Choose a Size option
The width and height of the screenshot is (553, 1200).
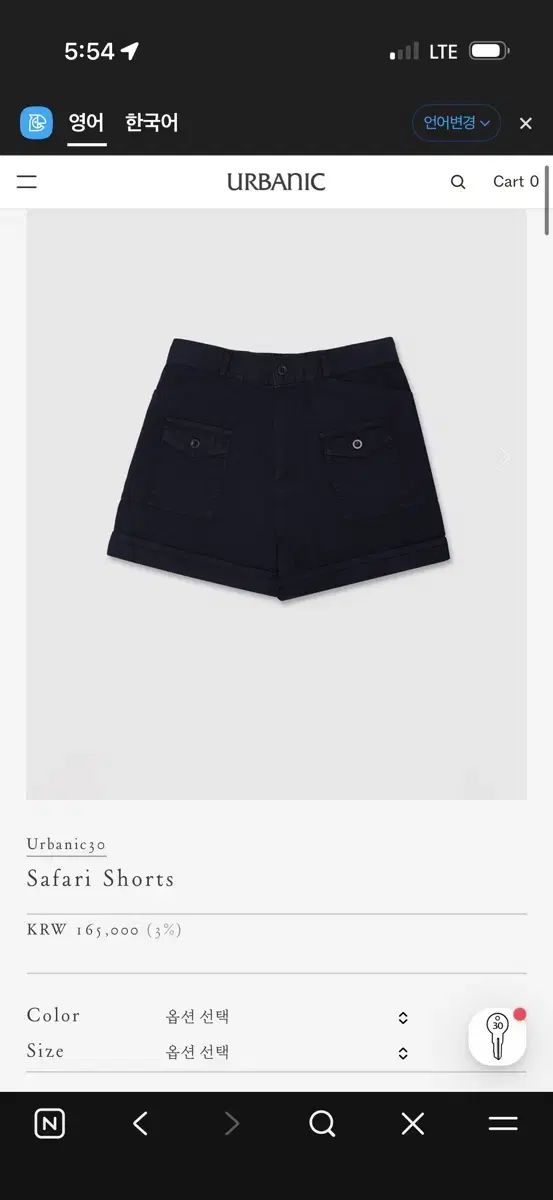coord(286,1052)
